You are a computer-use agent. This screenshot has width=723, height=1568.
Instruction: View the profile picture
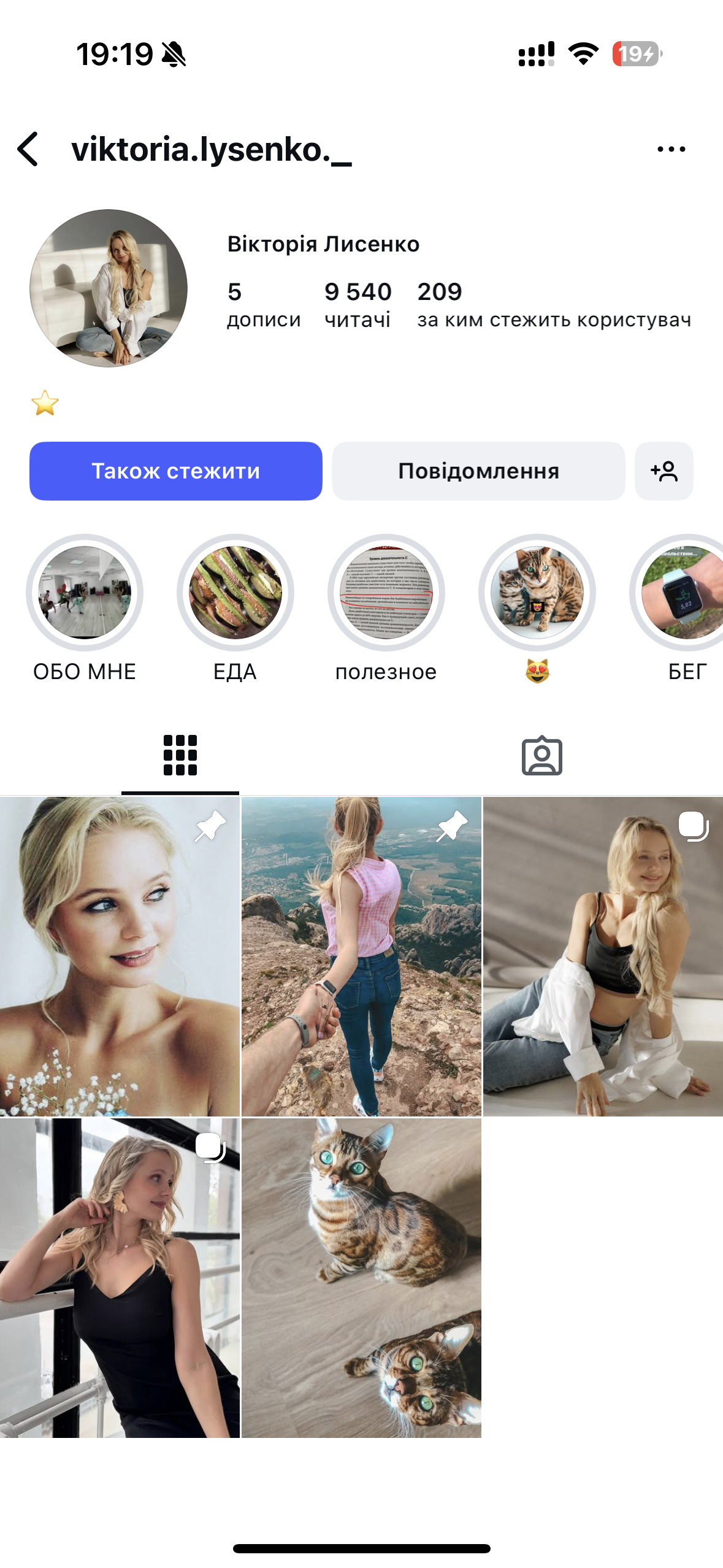(x=109, y=288)
